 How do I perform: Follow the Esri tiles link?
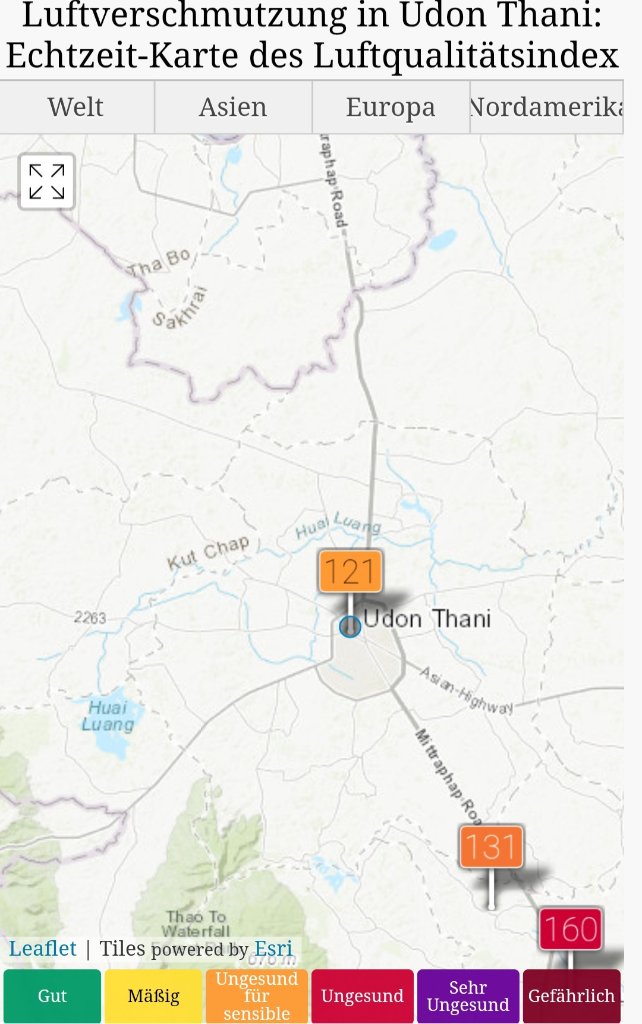(273, 948)
